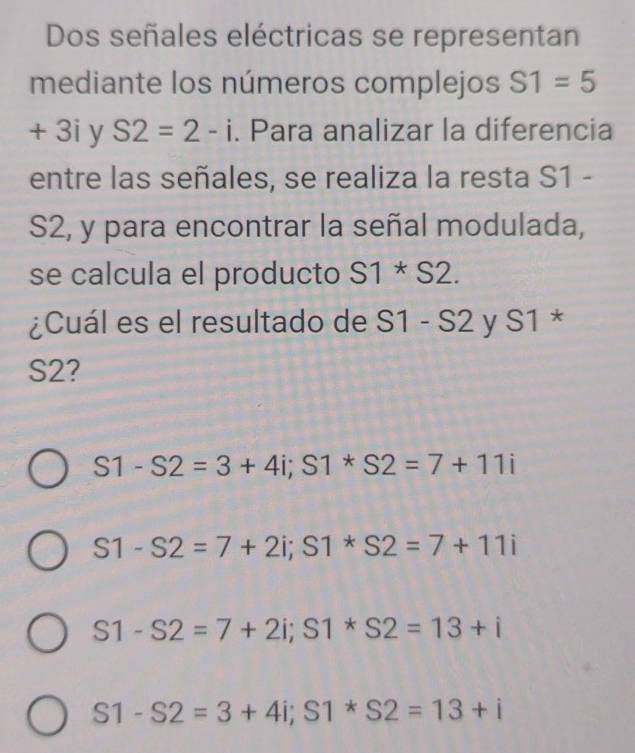The height and width of the screenshot is (753, 635).
Task: Pick option S1 - S2 = 3 + 4i; S1 * S2 = 13 + i
Action: point(51,716)
